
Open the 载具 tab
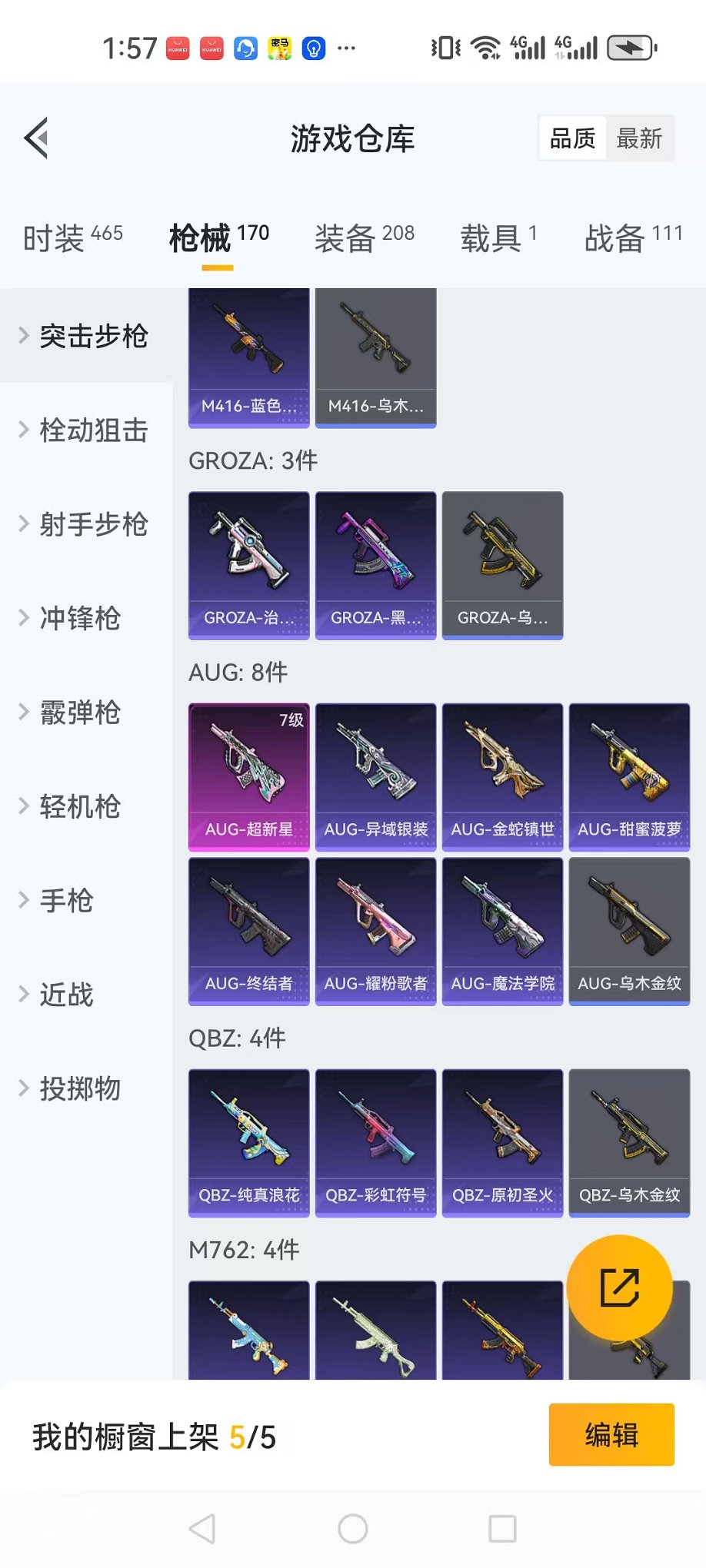[498, 238]
